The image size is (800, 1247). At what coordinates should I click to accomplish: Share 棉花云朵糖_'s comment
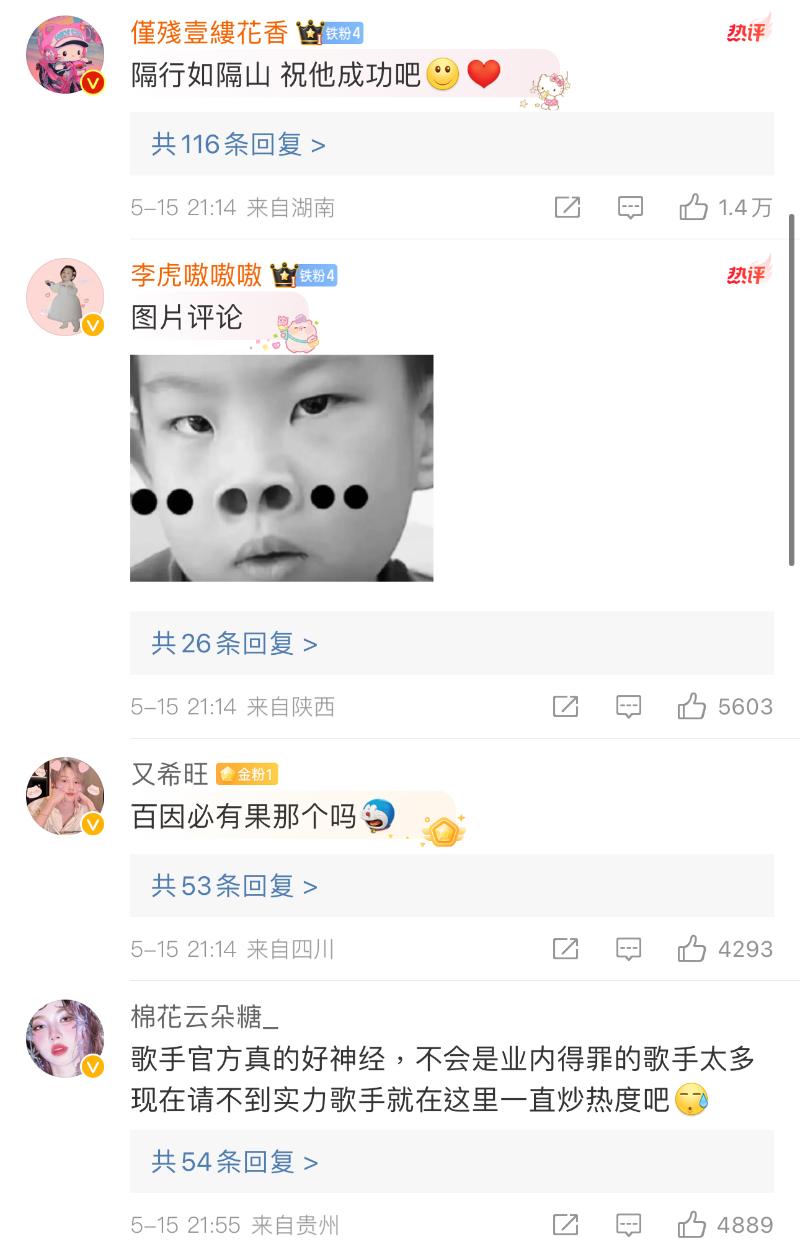pos(566,1224)
